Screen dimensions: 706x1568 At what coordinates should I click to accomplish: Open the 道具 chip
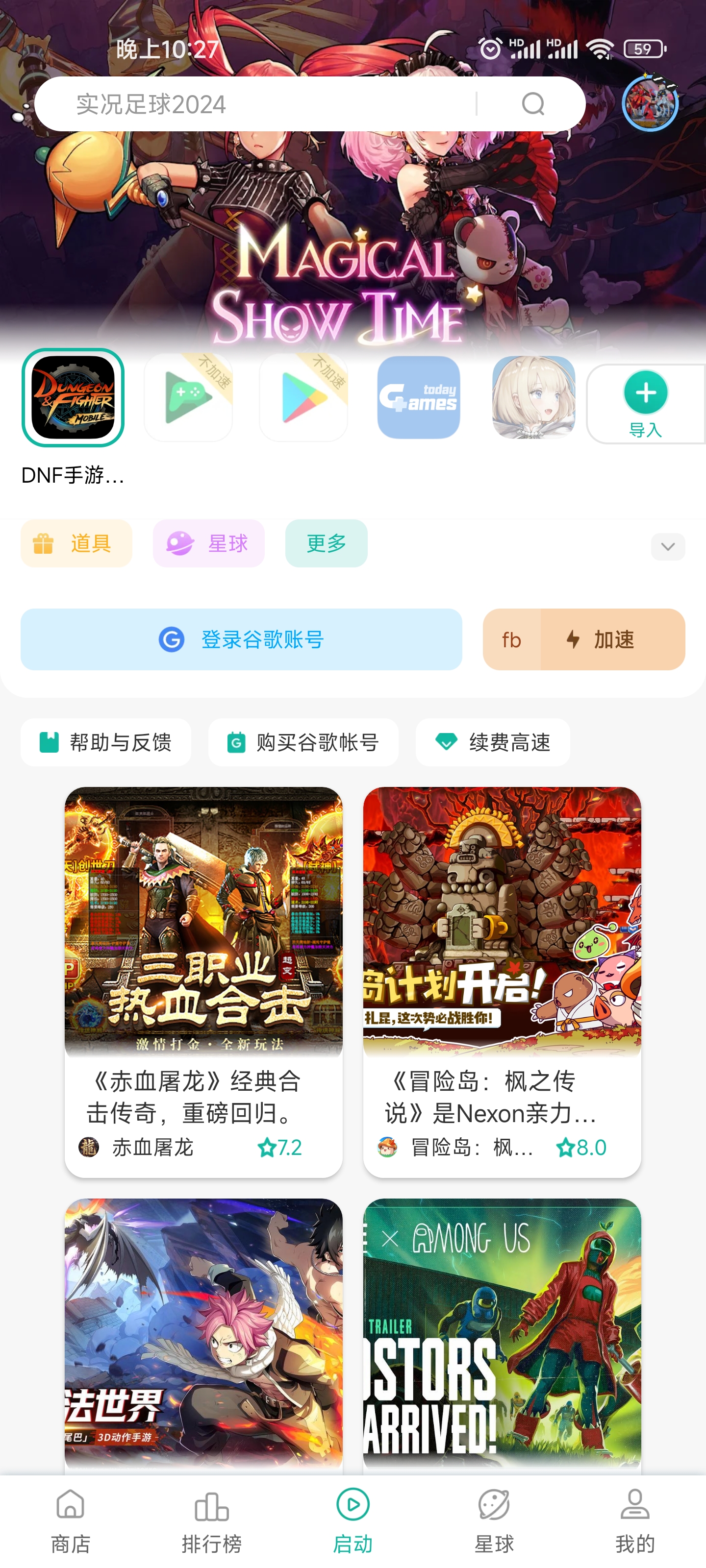pos(76,543)
